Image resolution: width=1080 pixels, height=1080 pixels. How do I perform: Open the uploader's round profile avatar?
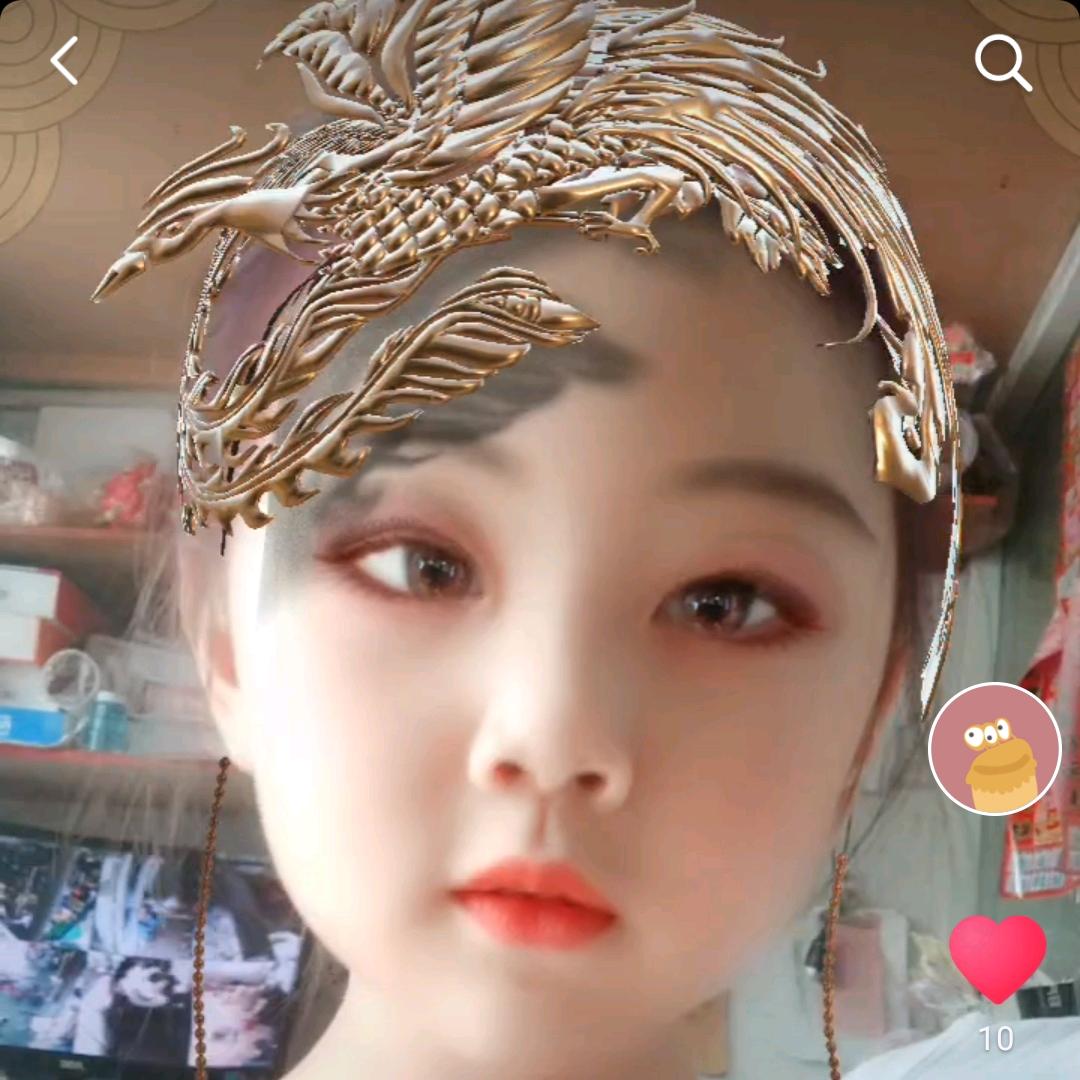click(x=994, y=749)
